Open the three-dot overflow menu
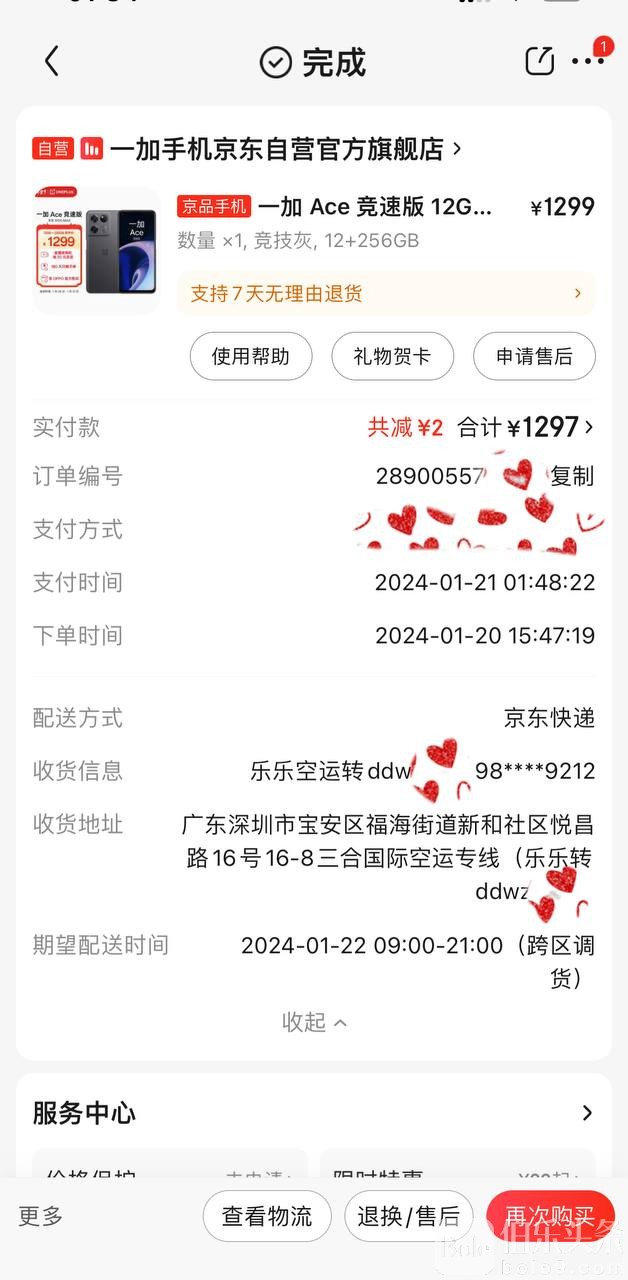628x1280 pixels. tap(588, 62)
